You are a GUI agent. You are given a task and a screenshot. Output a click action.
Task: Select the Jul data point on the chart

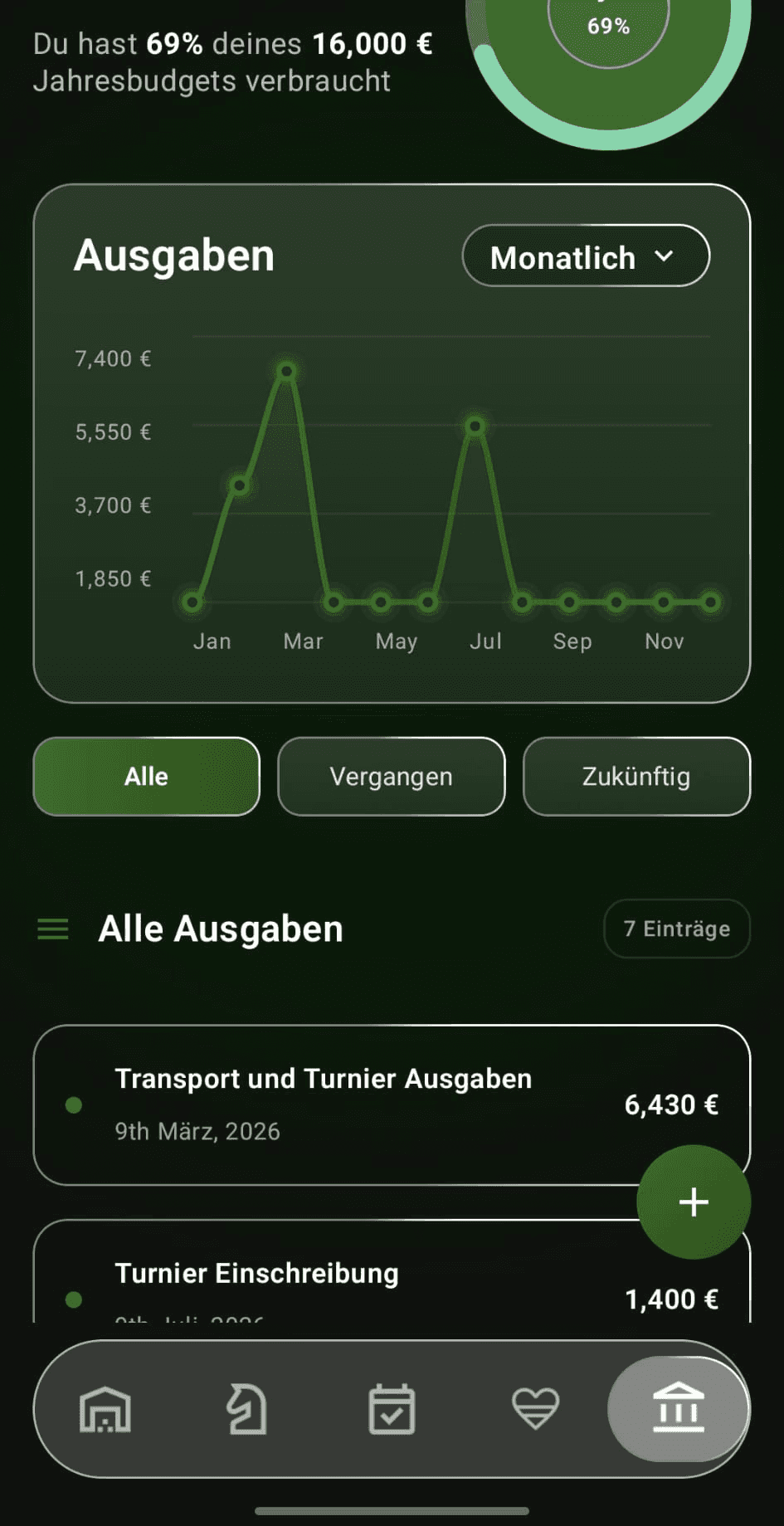click(x=475, y=426)
